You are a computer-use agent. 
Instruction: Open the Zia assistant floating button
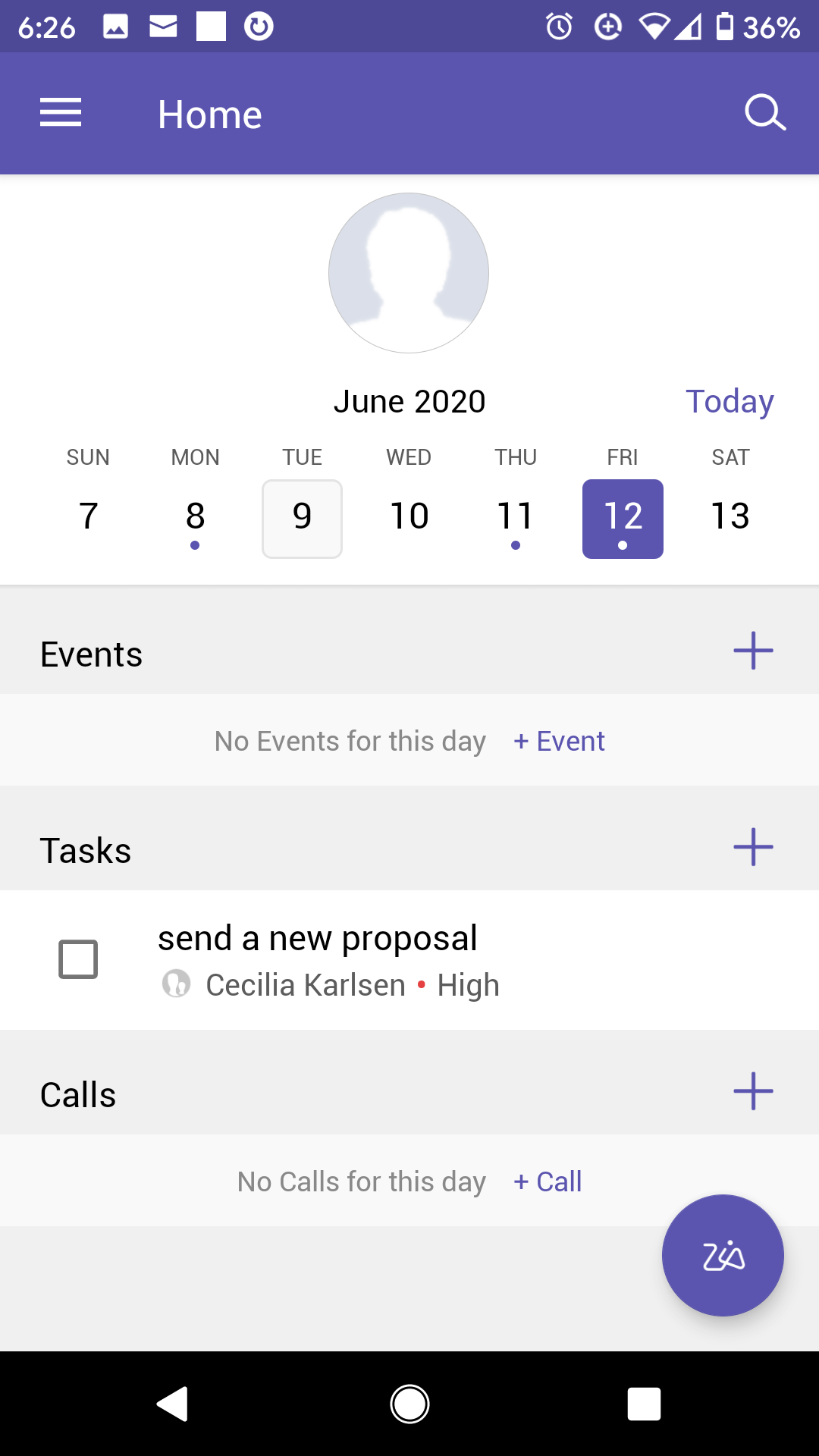pyautogui.click(x=723, y=1255)
